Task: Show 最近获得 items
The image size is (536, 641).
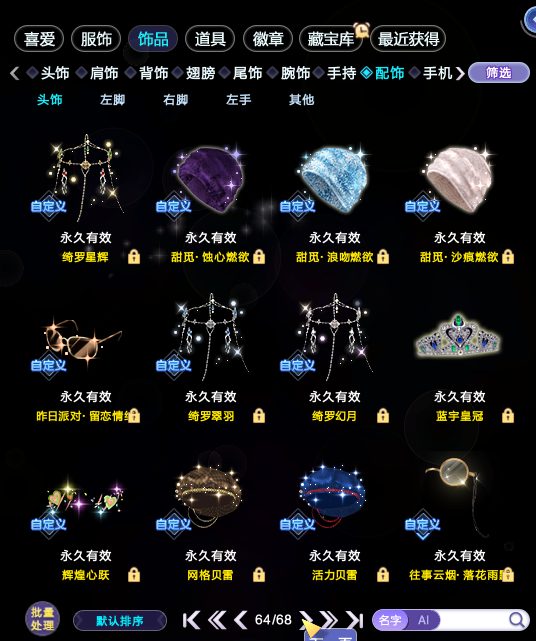Action: [x=408, y=39]
